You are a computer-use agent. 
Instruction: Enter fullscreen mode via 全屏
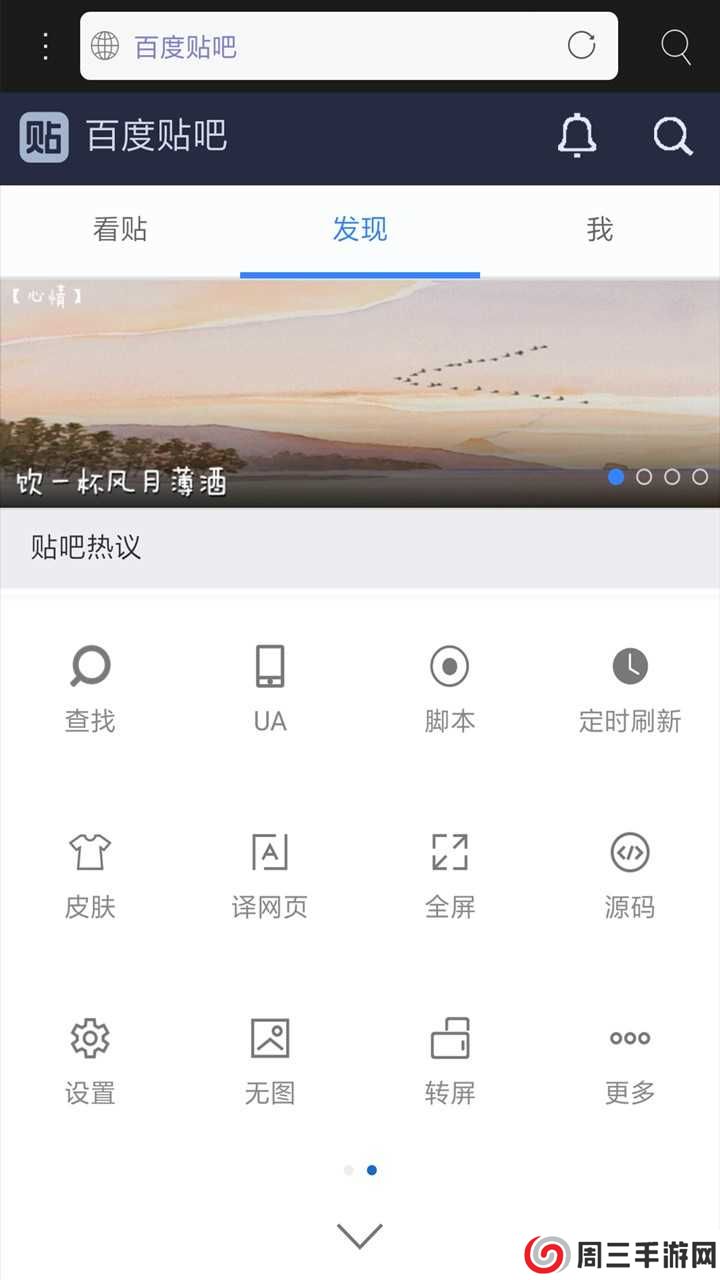(448, 872)
